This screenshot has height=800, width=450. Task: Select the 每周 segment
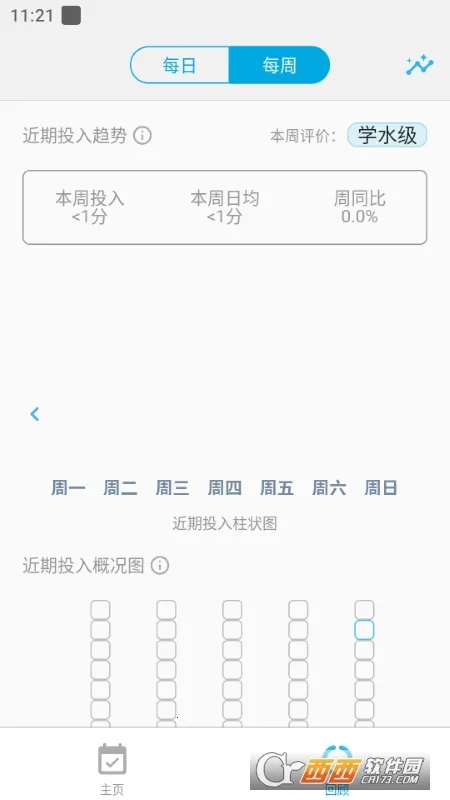tap(279, 65)
